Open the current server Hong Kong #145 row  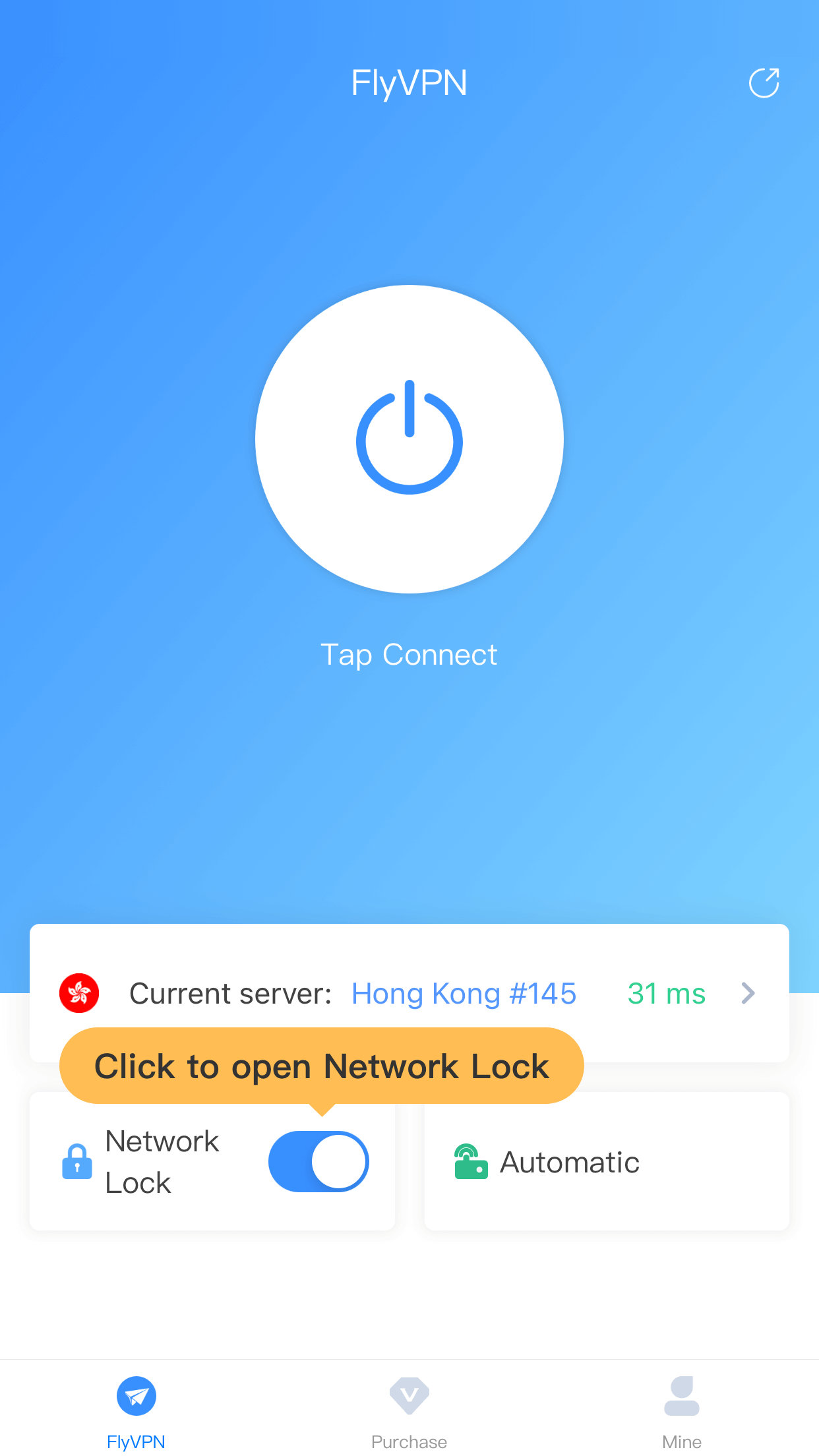click(409, 993)
